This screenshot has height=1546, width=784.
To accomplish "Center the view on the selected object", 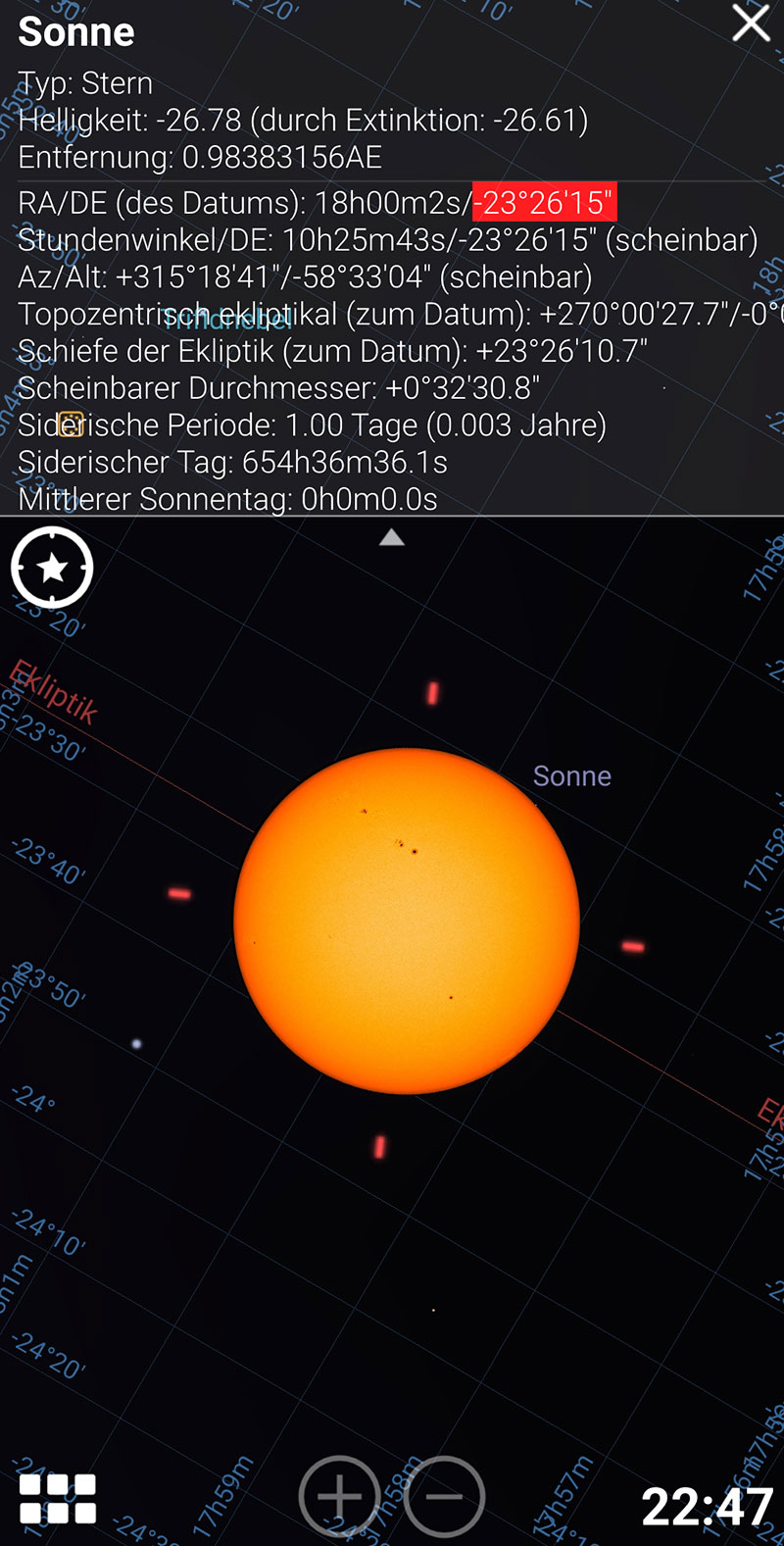I will click(x=52, y=568).
